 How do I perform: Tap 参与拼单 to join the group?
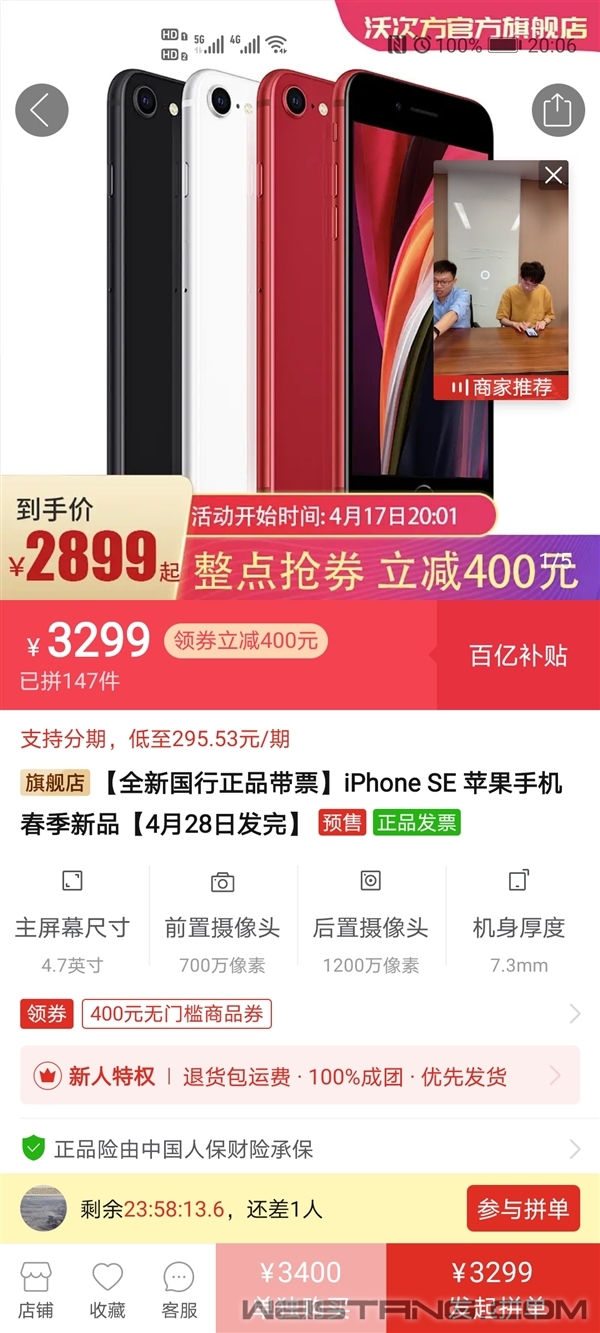[x=523, y=1209]
